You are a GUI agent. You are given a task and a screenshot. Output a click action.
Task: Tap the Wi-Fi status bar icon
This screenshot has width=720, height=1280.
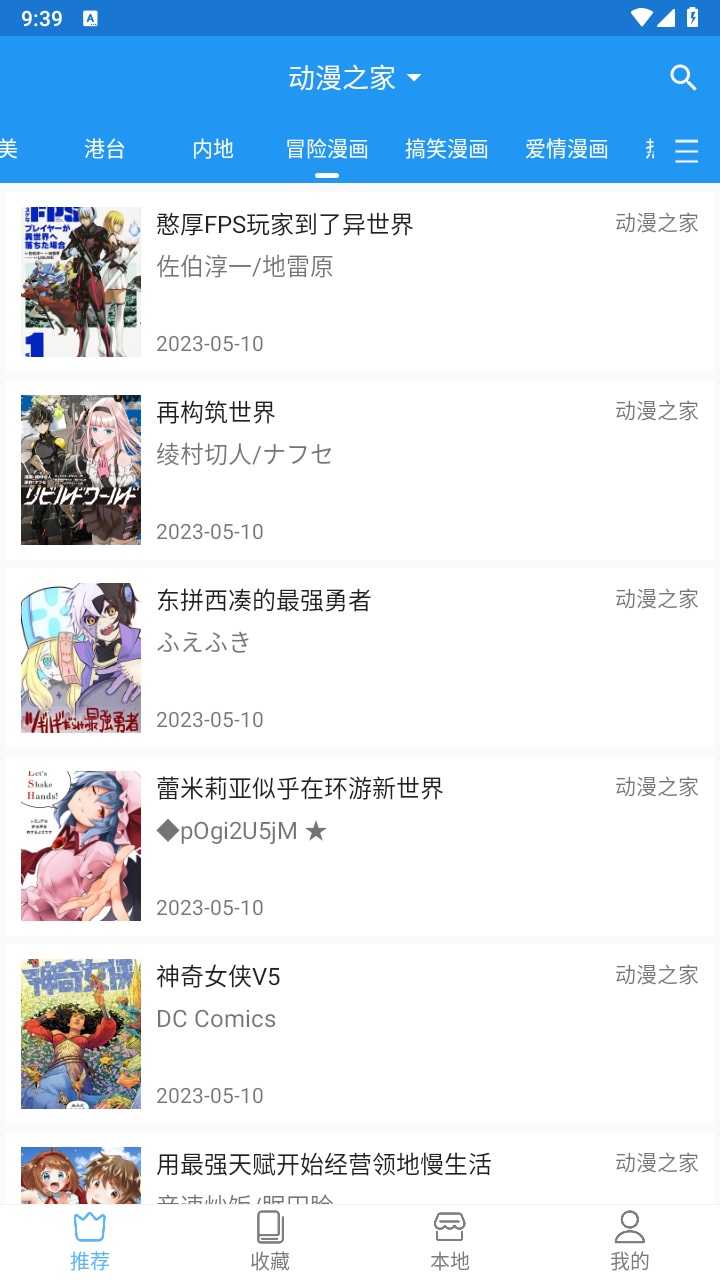[x=643, y=17]
